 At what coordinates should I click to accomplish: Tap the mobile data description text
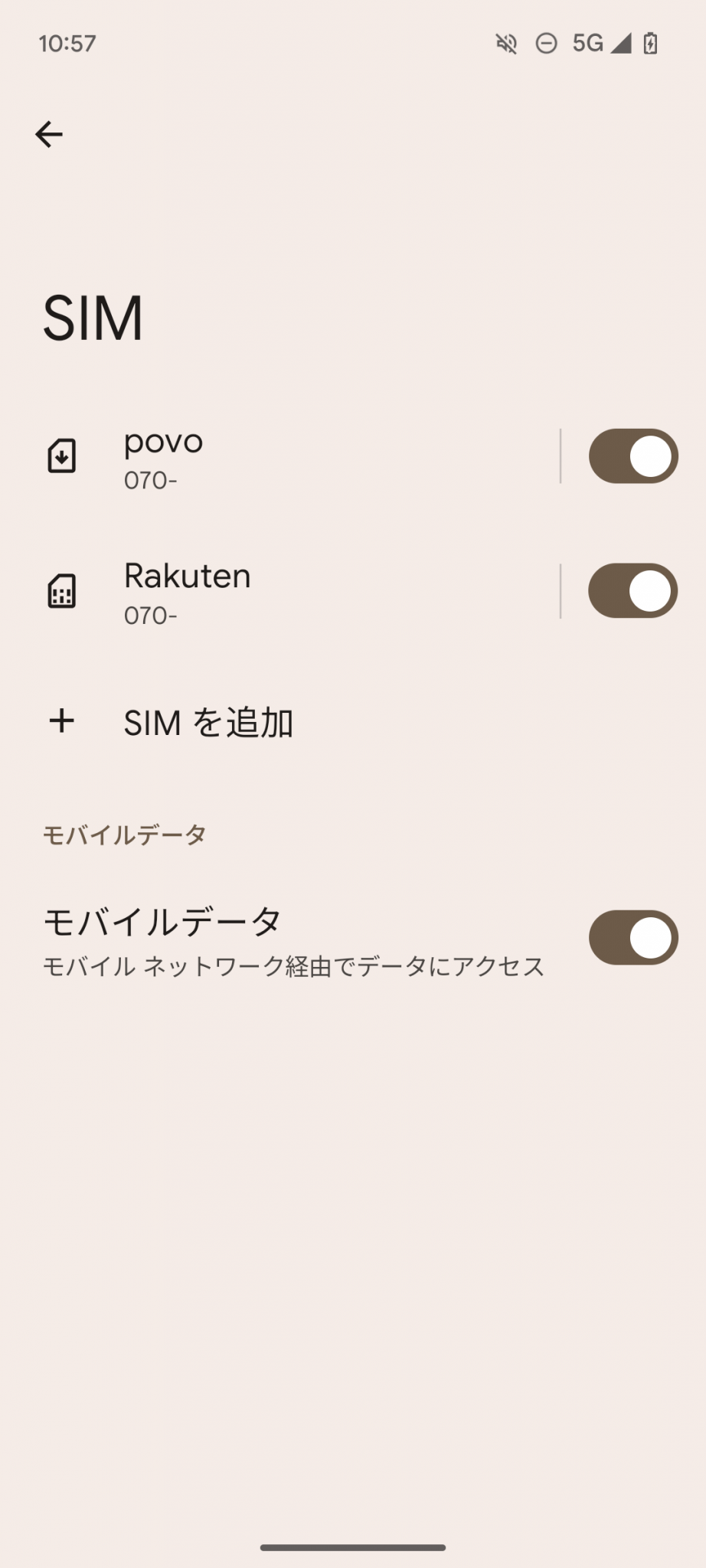coord(293,966)
